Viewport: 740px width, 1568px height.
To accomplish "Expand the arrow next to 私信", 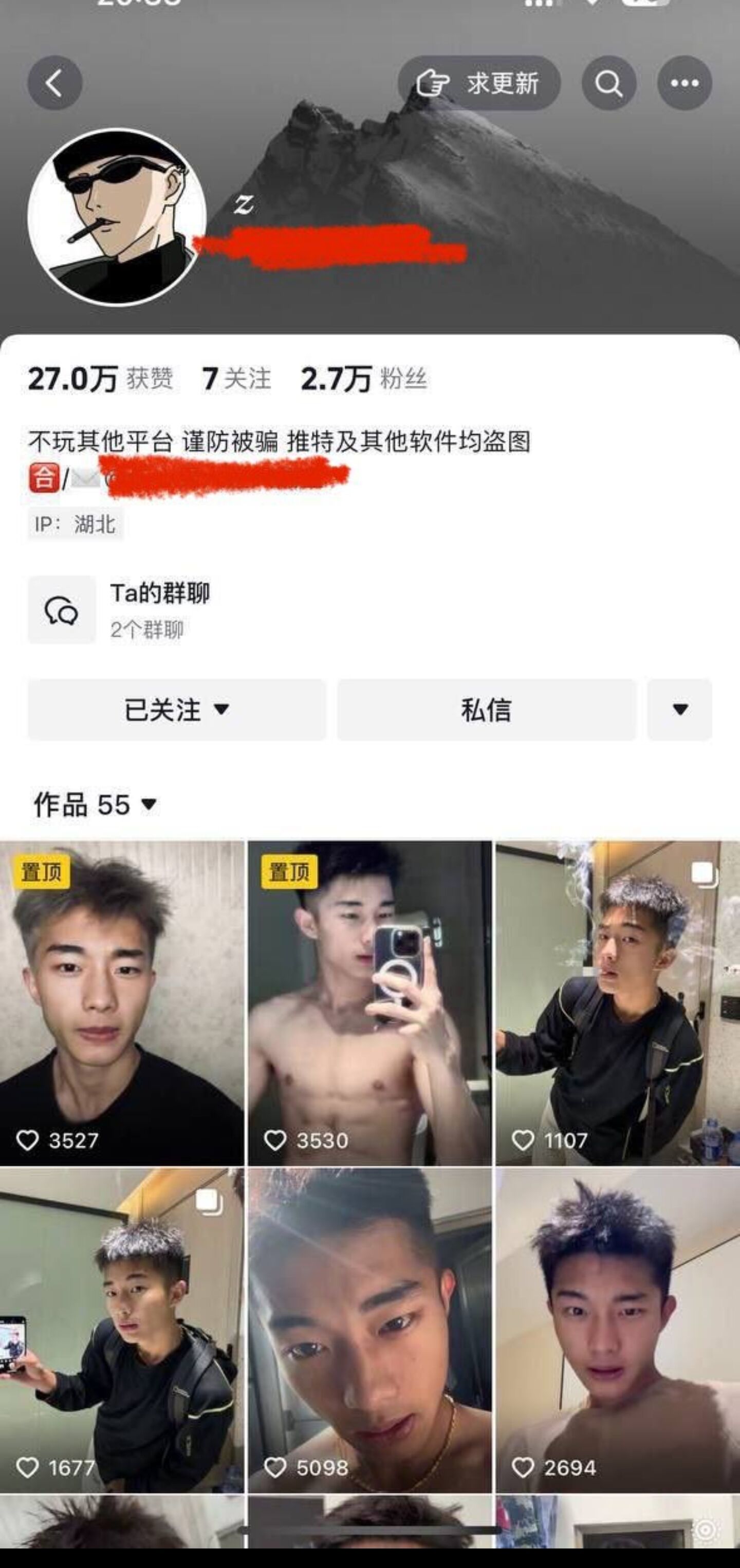I will (680, 710).
